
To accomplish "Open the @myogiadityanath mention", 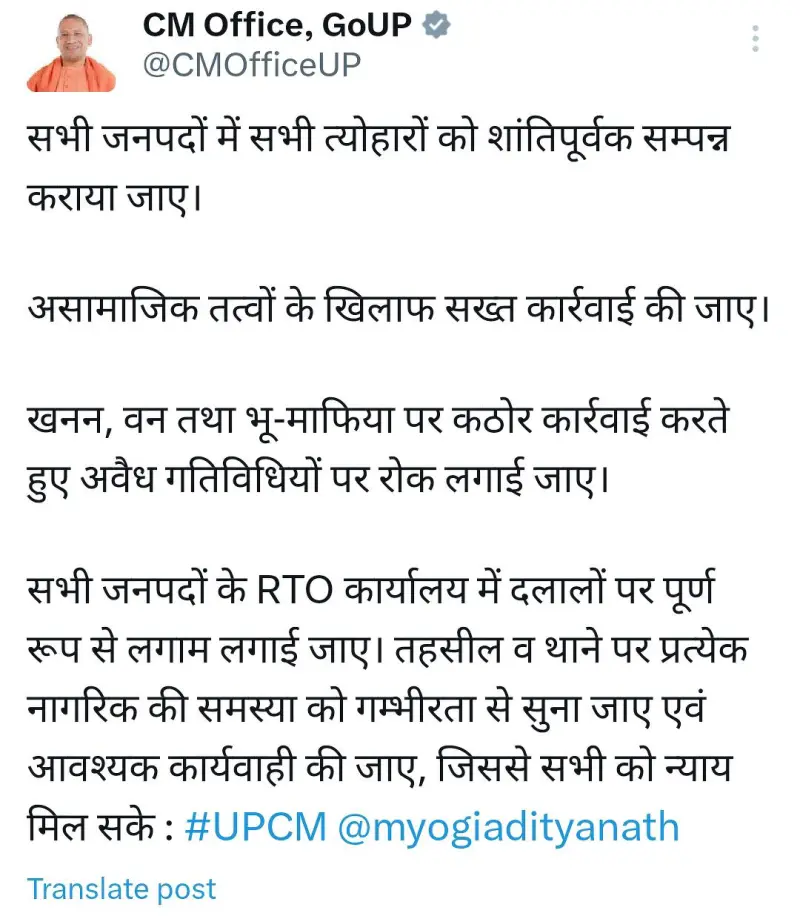I will 509,829.
